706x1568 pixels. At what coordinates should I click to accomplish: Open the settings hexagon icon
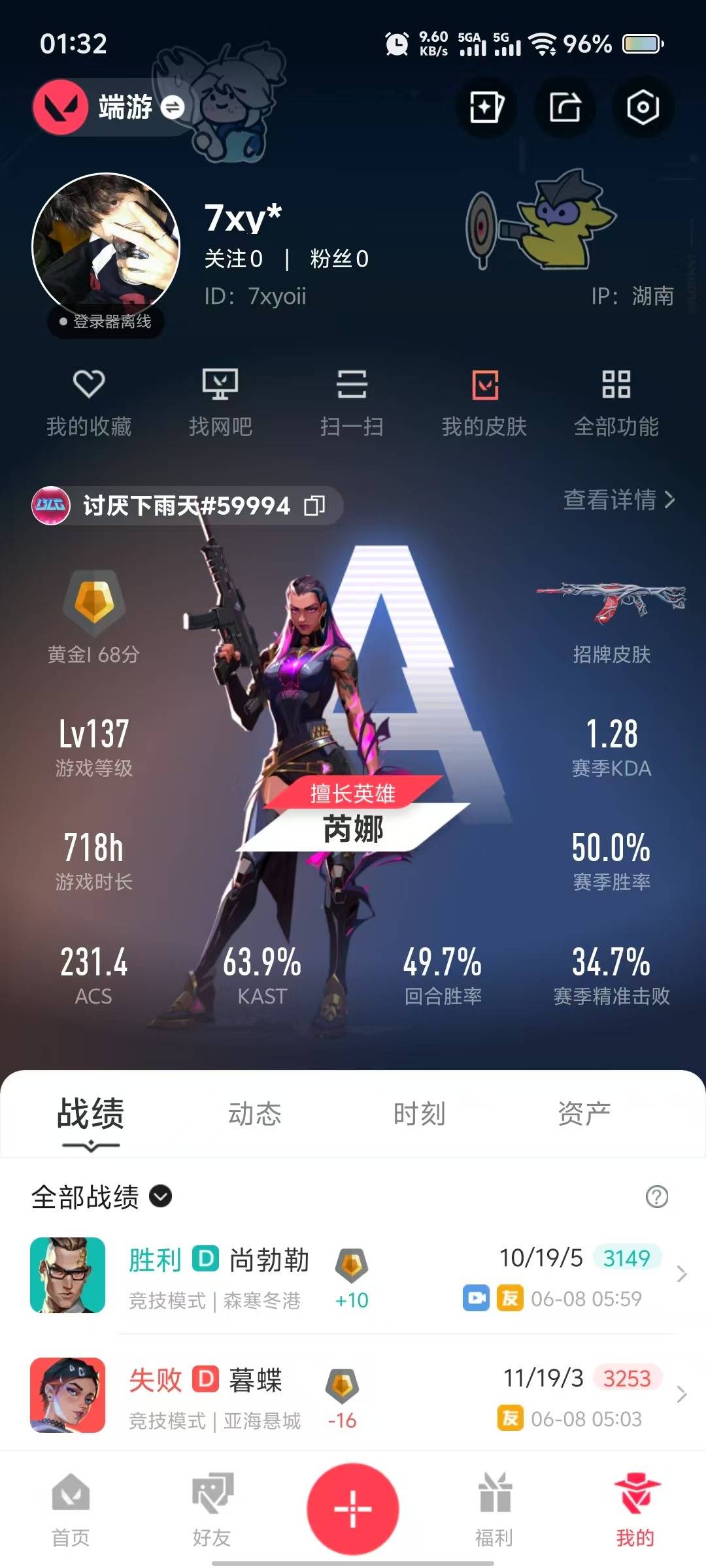[643, 107]
